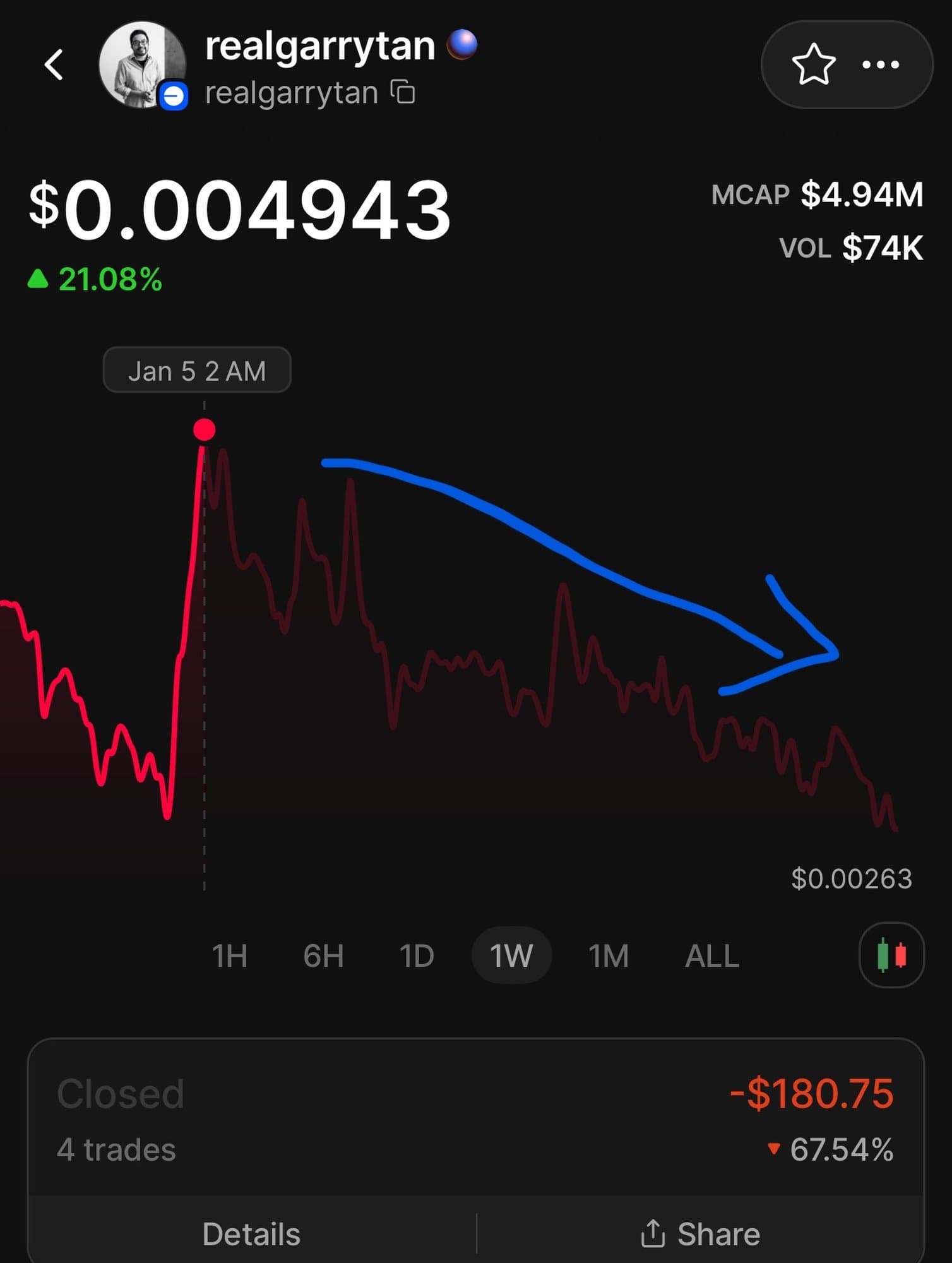Screen dimensions: 952x1263
Task: Switch chart to the 1H range
Action: click(x=230, y=955)
